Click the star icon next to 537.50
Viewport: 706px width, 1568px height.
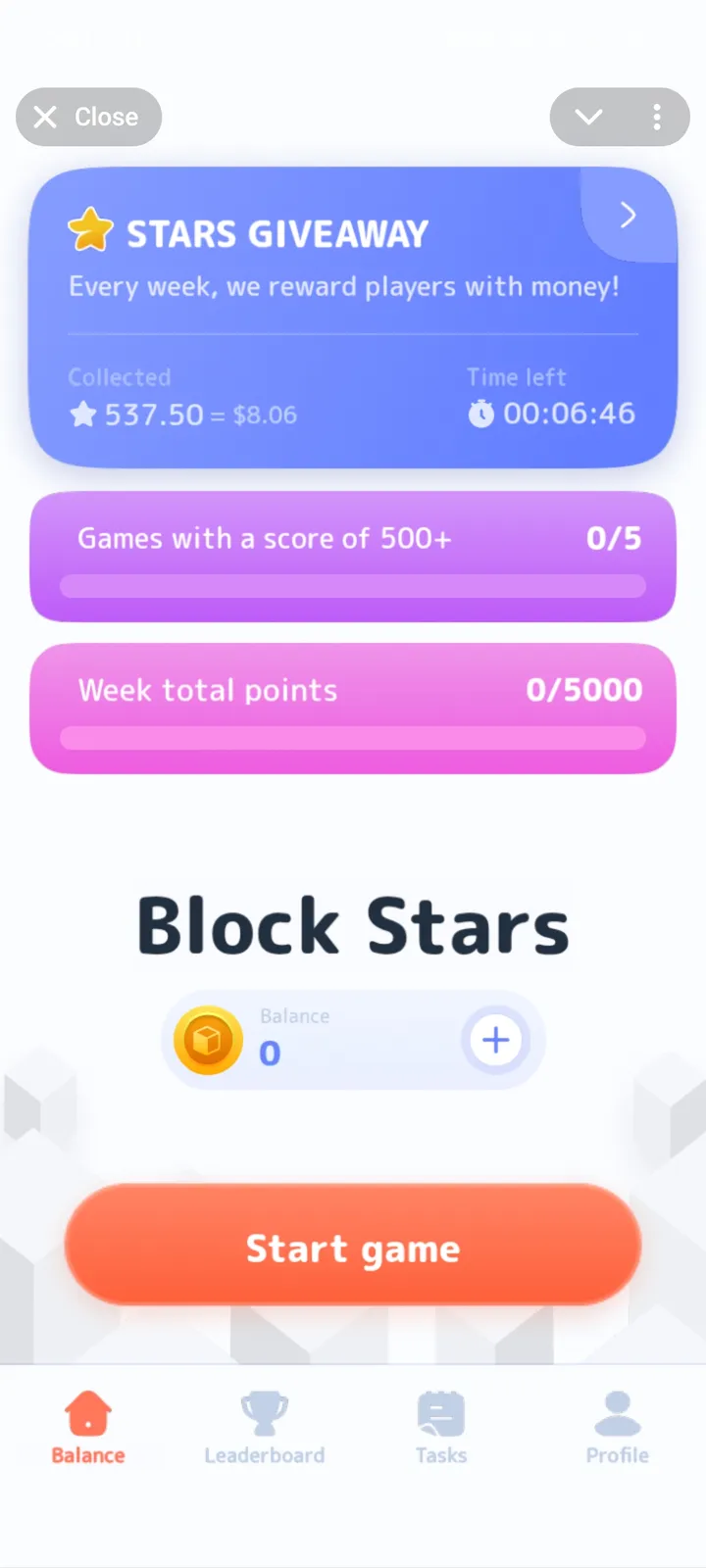82,414
